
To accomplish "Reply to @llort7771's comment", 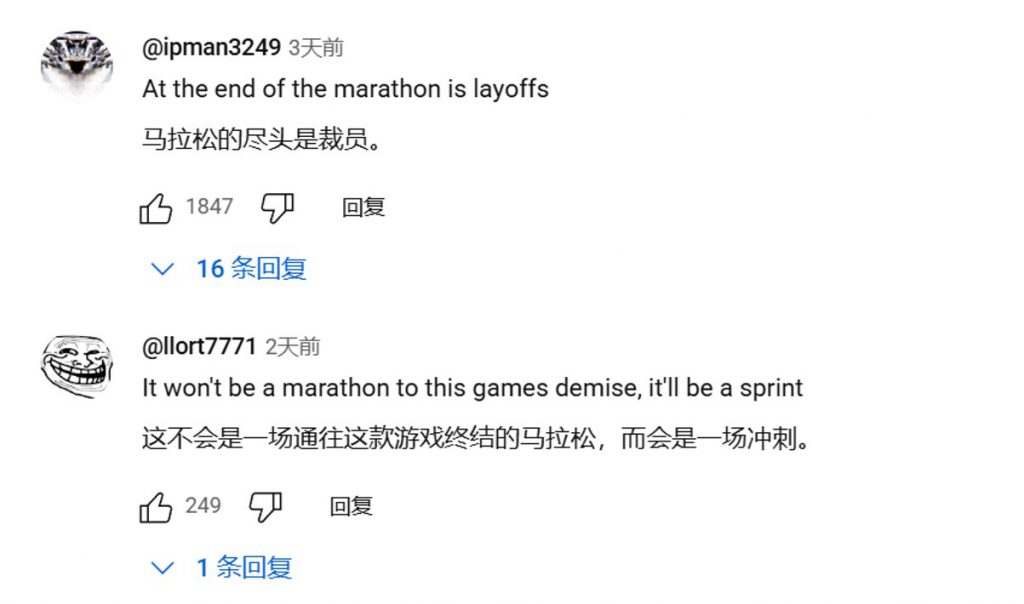I will (x=351, y=507).
